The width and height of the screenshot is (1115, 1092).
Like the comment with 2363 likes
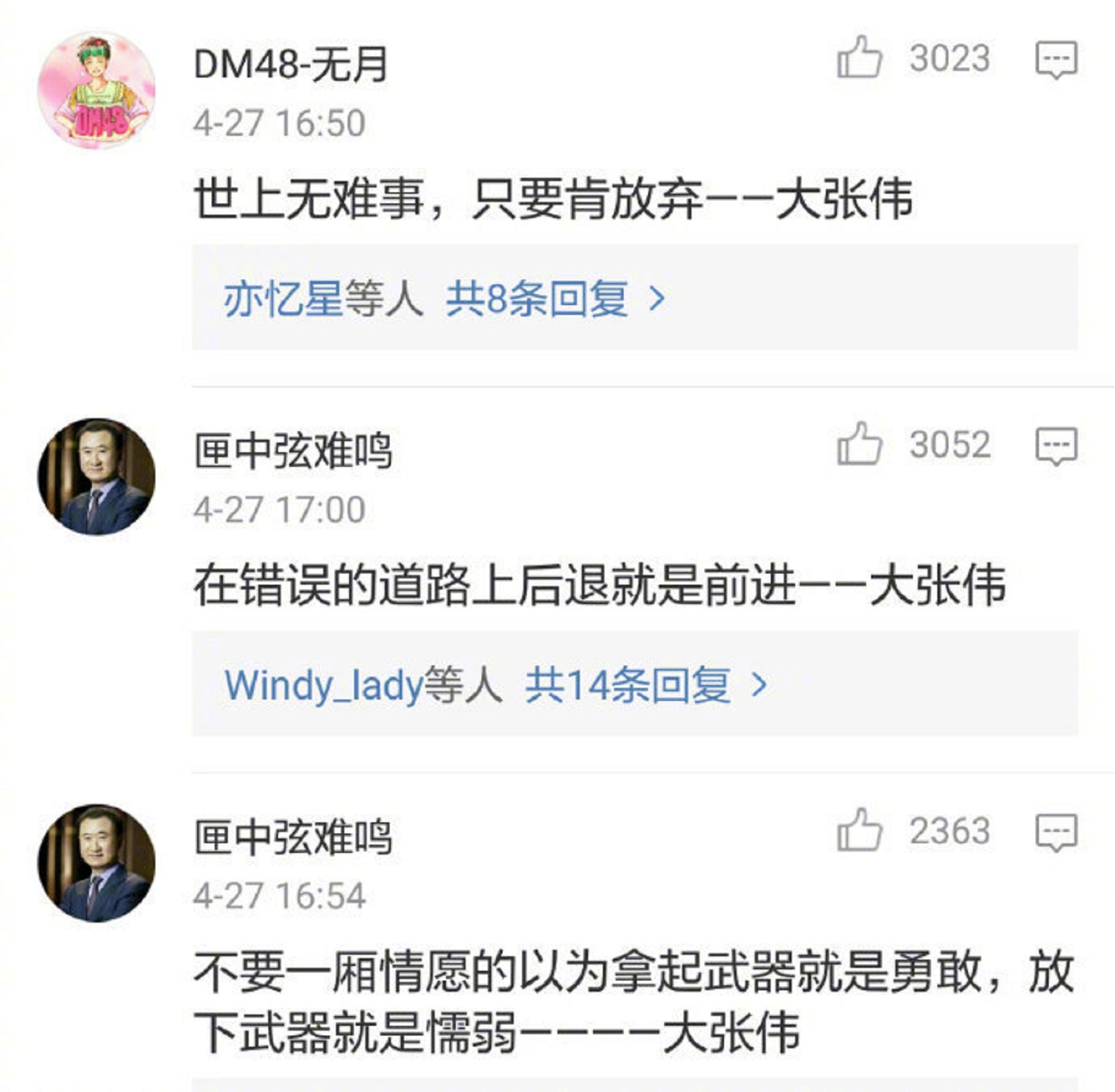(x=859, y=831)
